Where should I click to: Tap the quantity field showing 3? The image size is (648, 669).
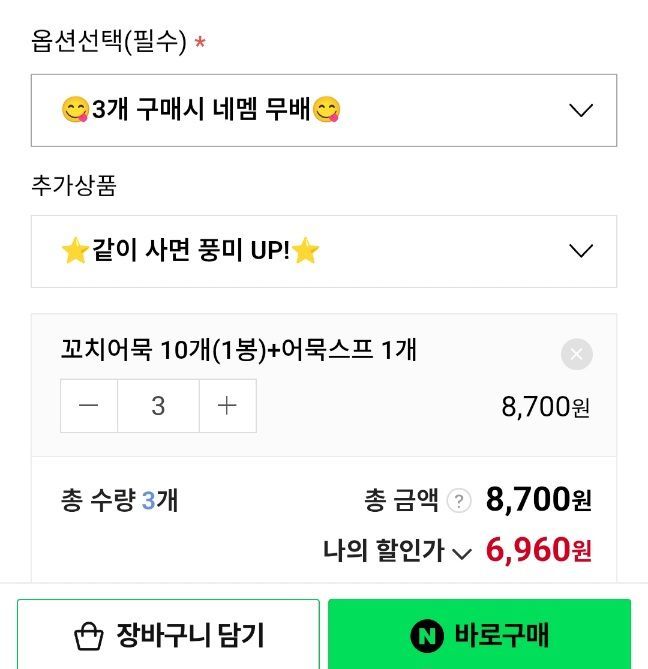tap(158, 406)
